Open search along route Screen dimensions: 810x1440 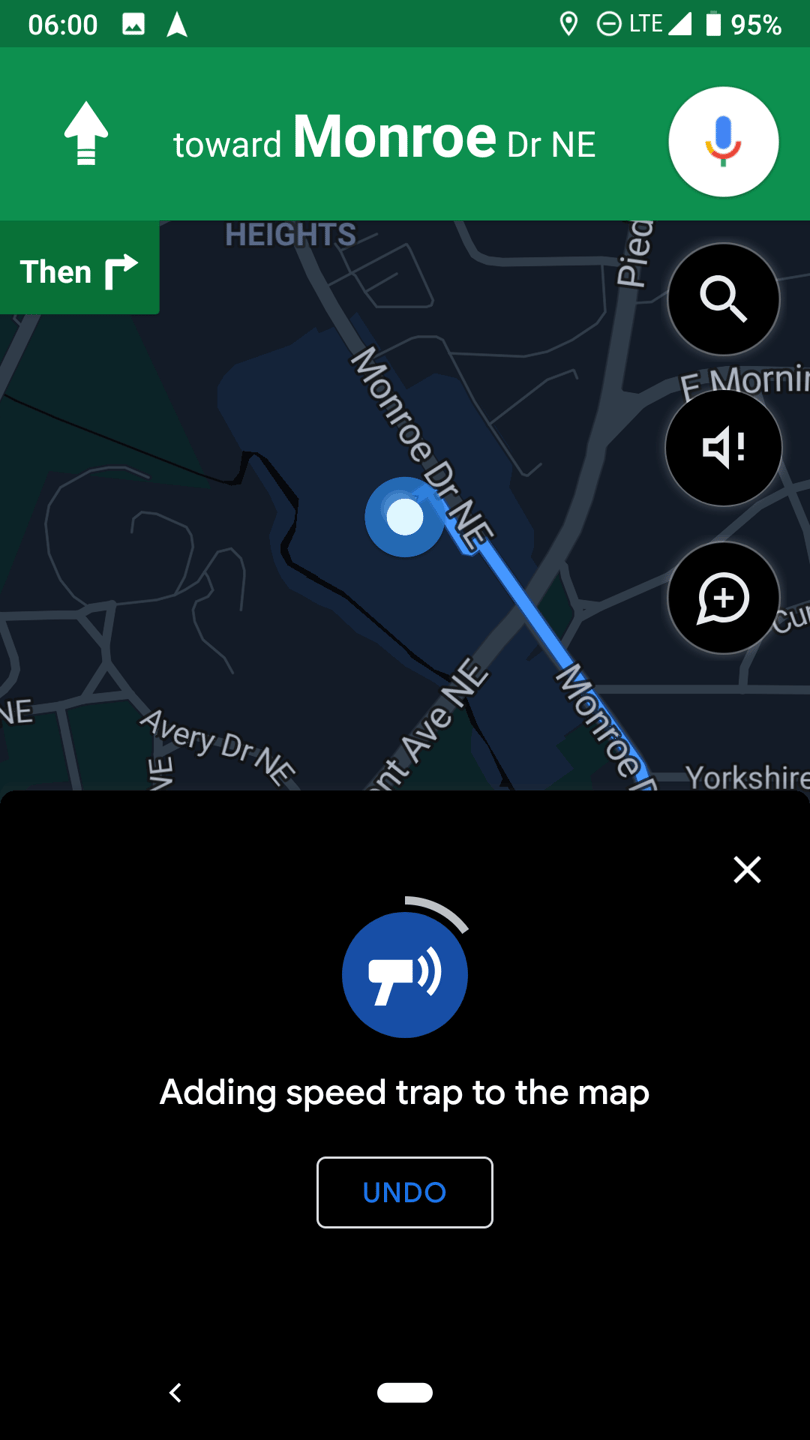723,299
